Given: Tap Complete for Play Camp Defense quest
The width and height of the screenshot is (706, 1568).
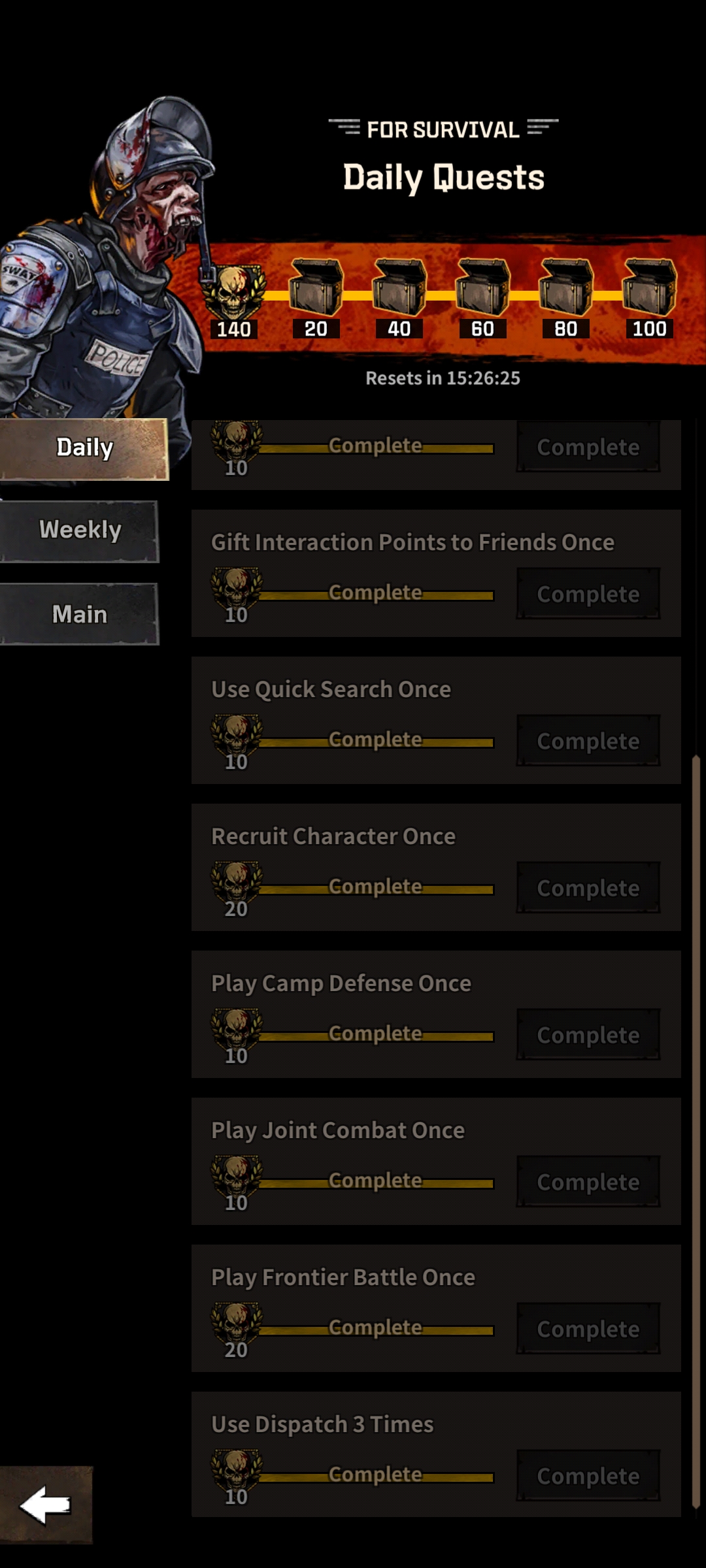Looking at the screenshot, I should point(588,1035).
